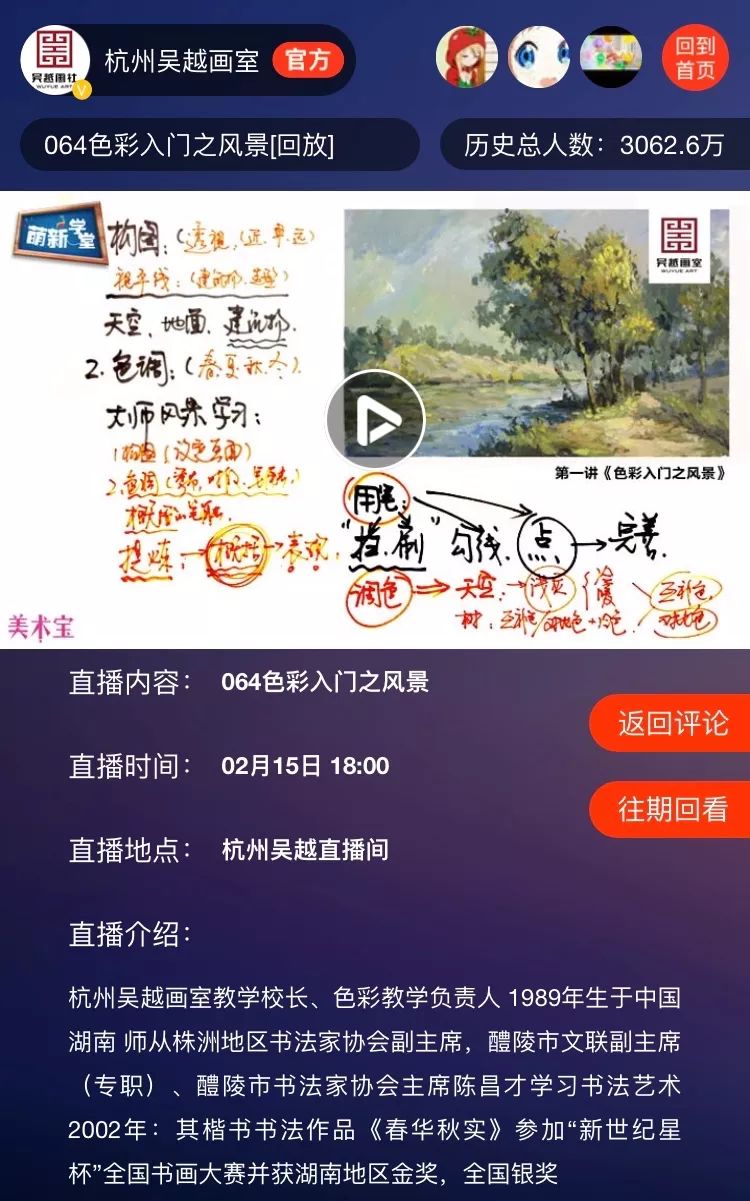This screenshot has height=1201, width=750.
Task: Tap the blue-eyed anime viewer avatar
Action: tap(539, 58)
